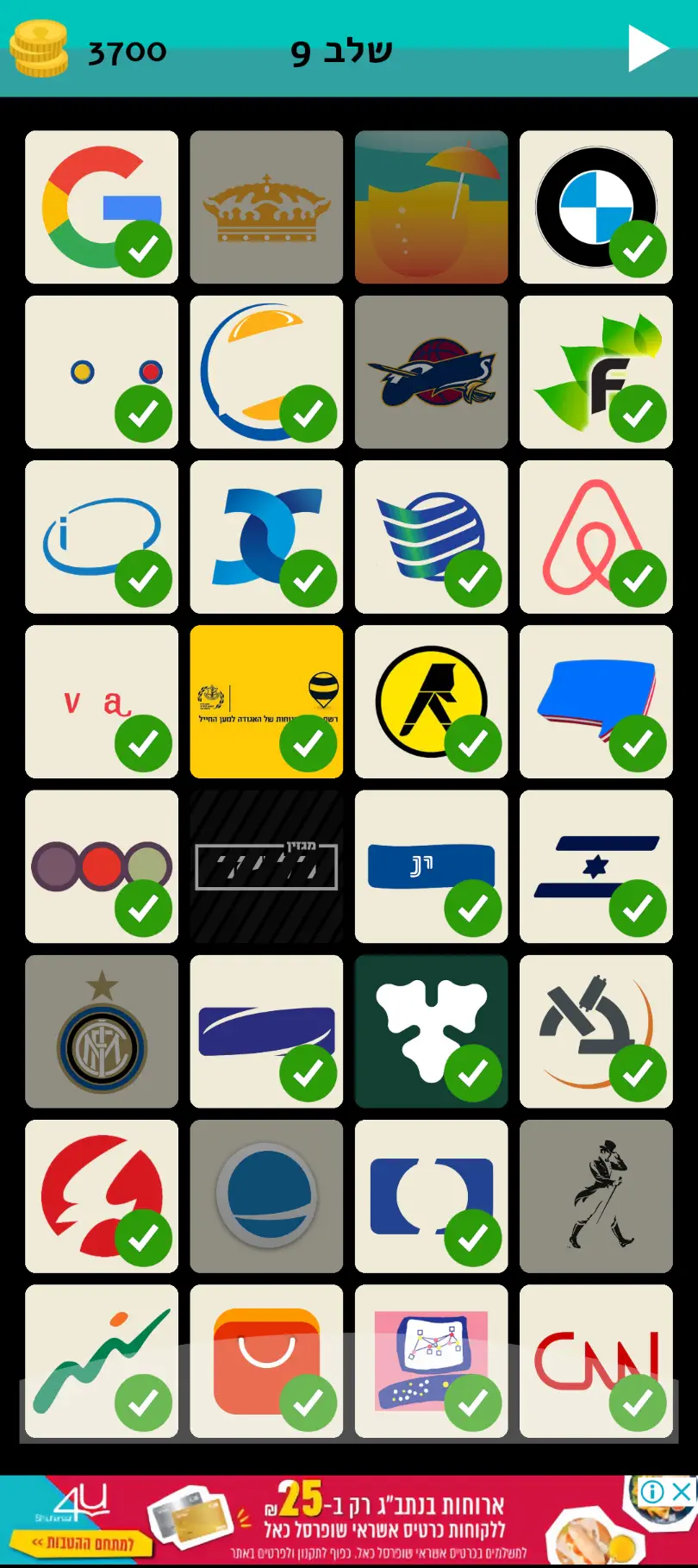
Task: View the solved Intel oval logo tile
Action: pyautogui.click(x=102, y=537)
